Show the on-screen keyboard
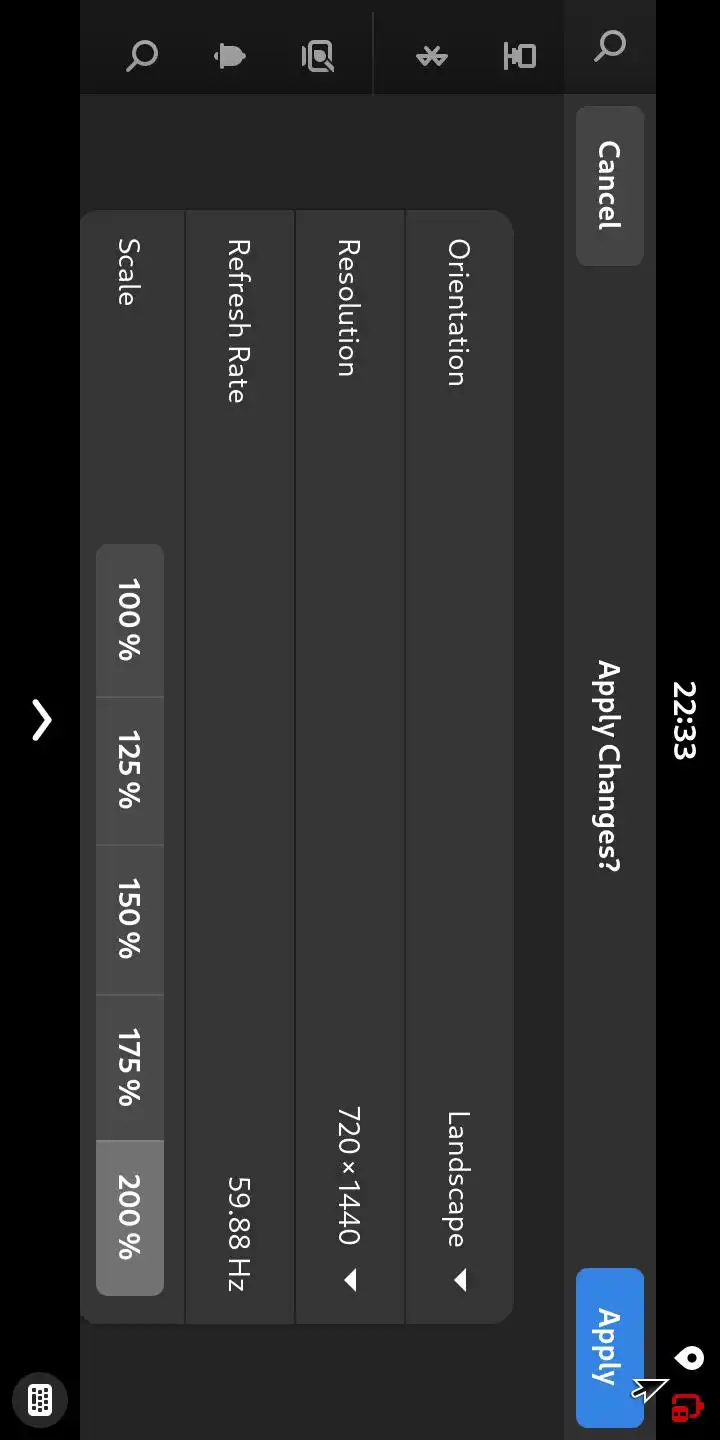 [40, 1399]
